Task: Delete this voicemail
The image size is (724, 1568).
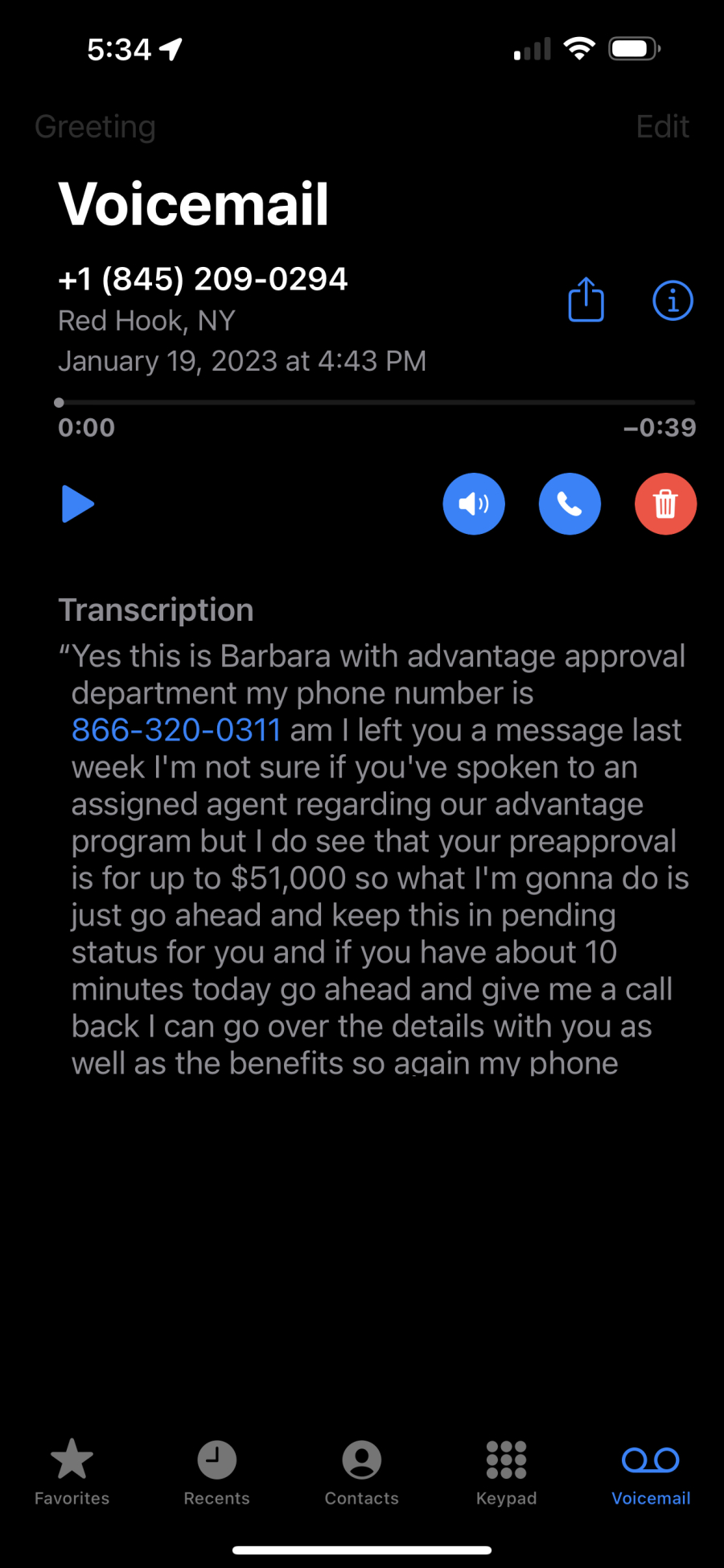Action: click(665, 504)
